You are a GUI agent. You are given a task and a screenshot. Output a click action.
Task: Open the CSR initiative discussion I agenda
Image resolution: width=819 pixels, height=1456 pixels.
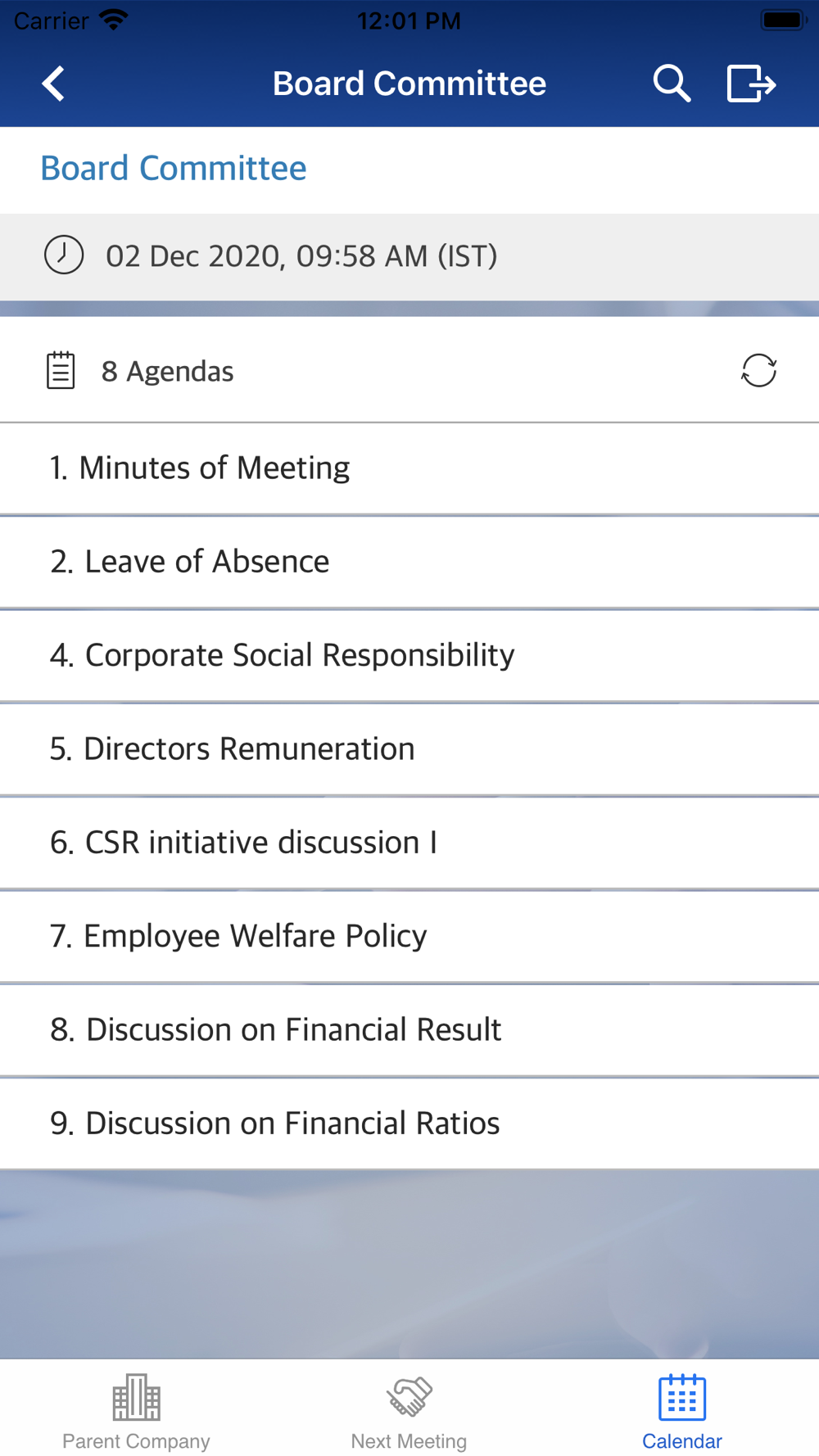click(x=409, y=843)
